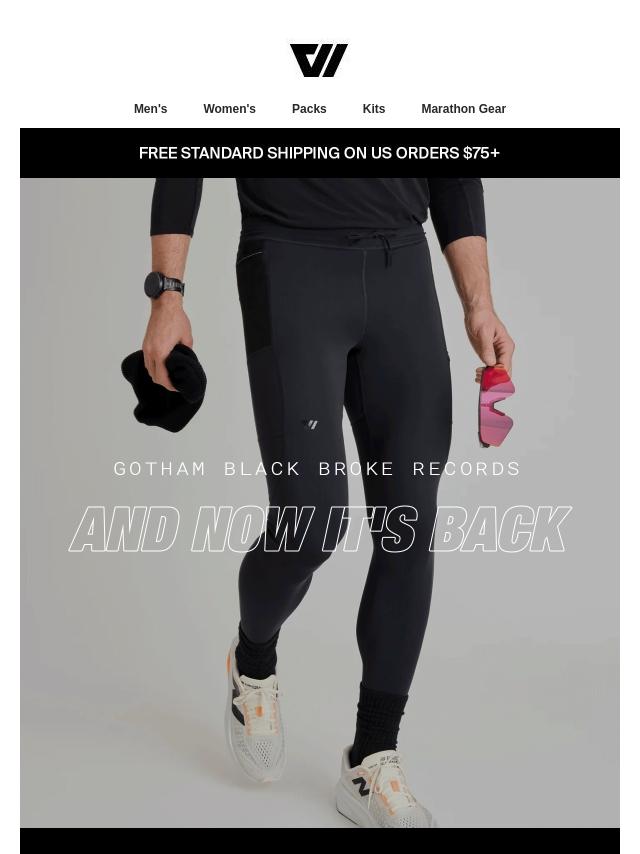Image resolution: width=640 pixels, height=854 pixels.
Task: Open the Men's category link
Action: tap(150, 109)
